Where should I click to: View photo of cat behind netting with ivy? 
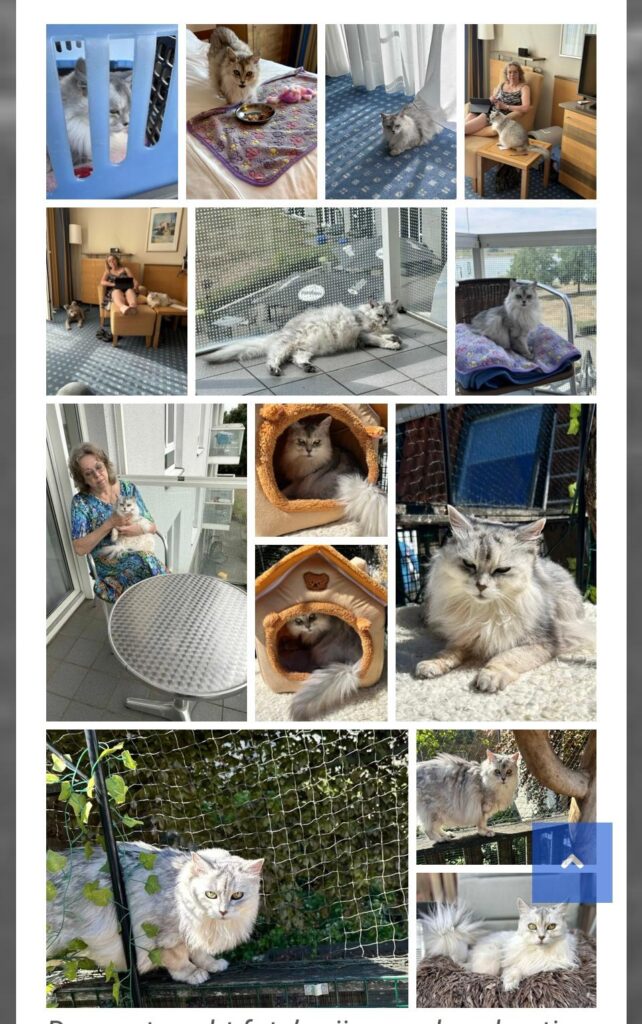[x=227, y=868]
